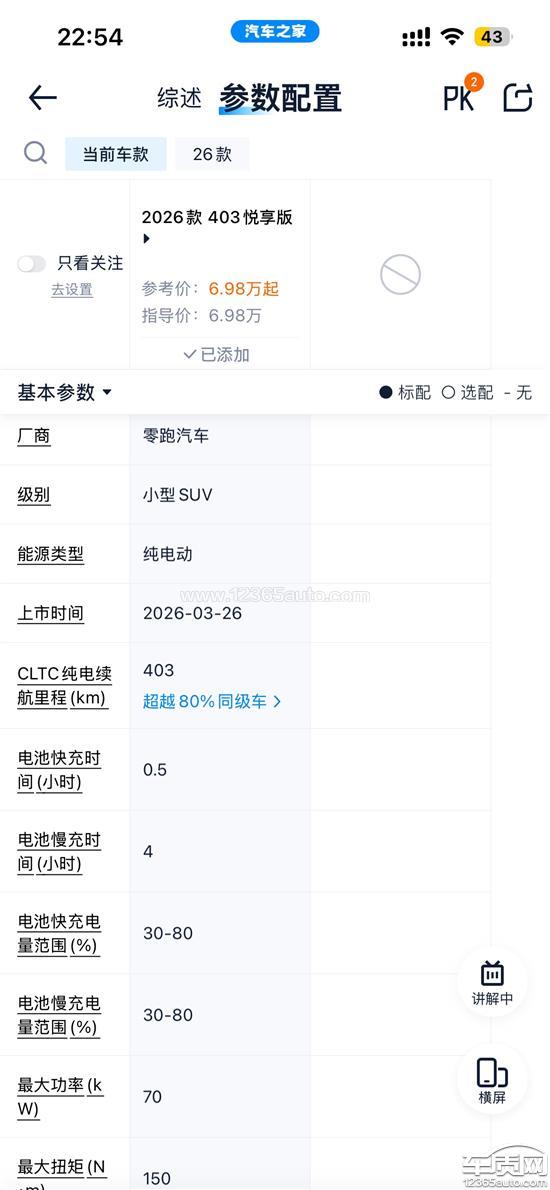550x1190 pixels.
Task: Switch to the 综述 tab
Action: coord(180,98)
